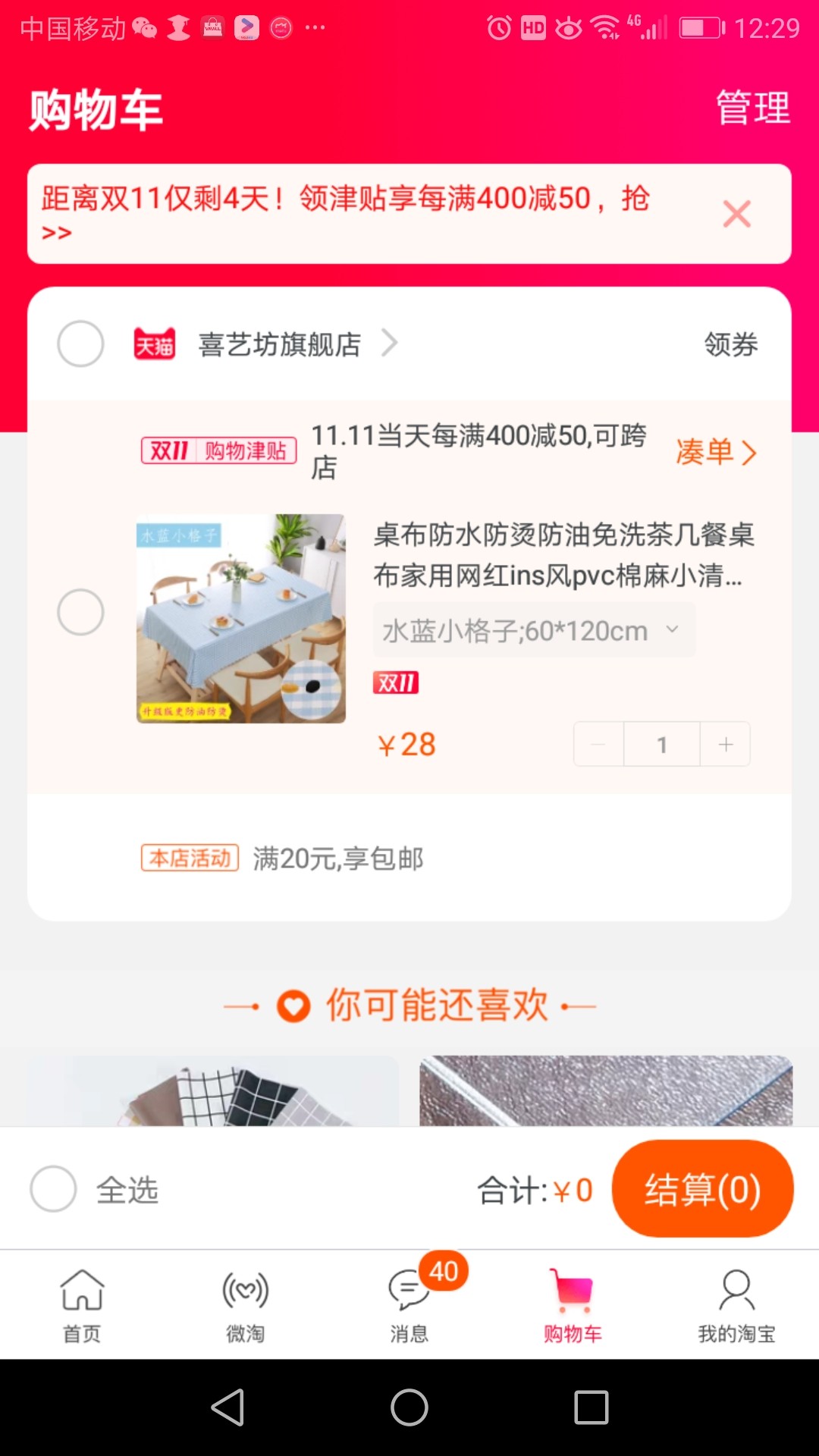Tap 结算(0) to check out

pyautogui.click(x=703, y=1189)
